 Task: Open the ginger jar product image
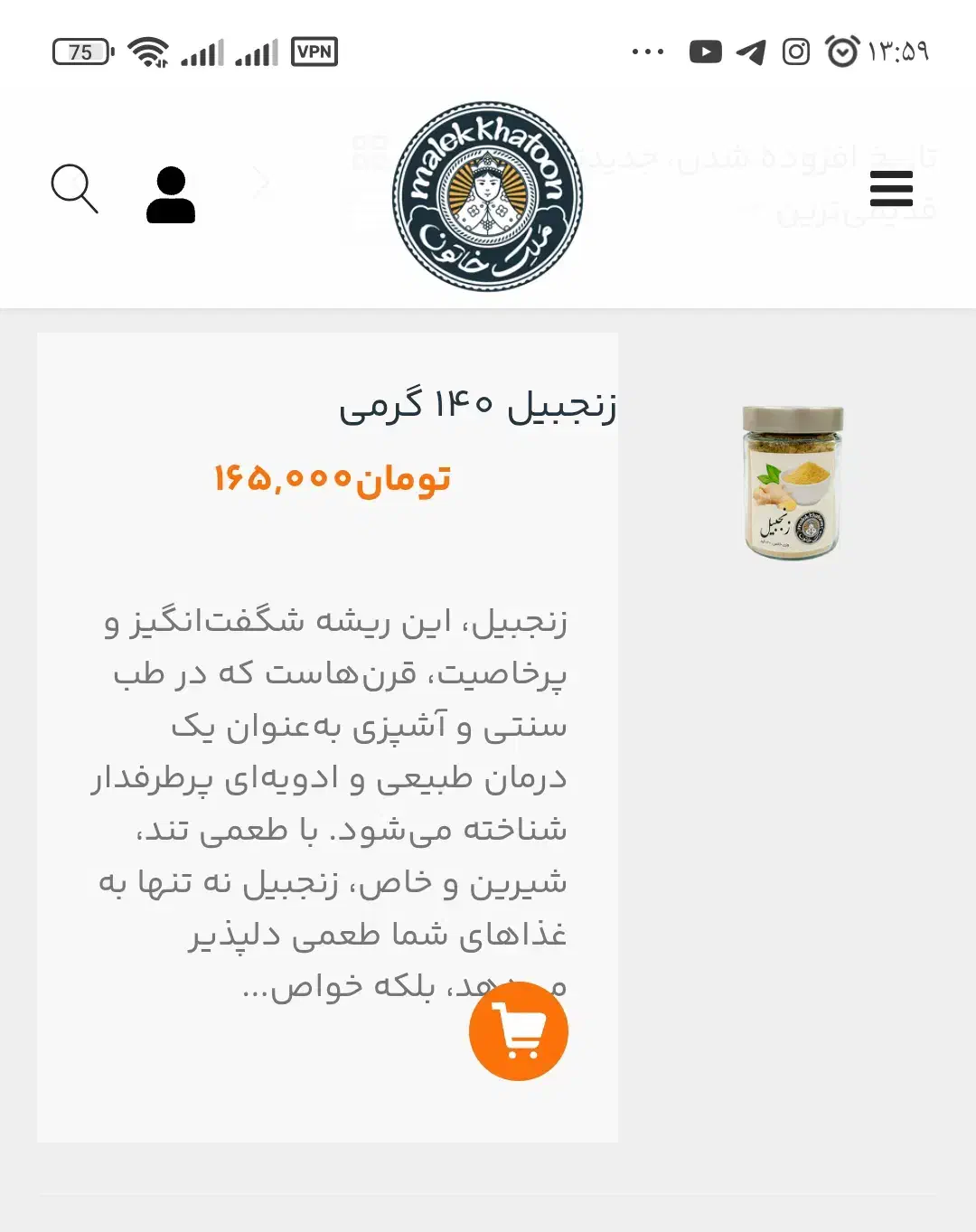pyautogui.click(x=793, y=482)
